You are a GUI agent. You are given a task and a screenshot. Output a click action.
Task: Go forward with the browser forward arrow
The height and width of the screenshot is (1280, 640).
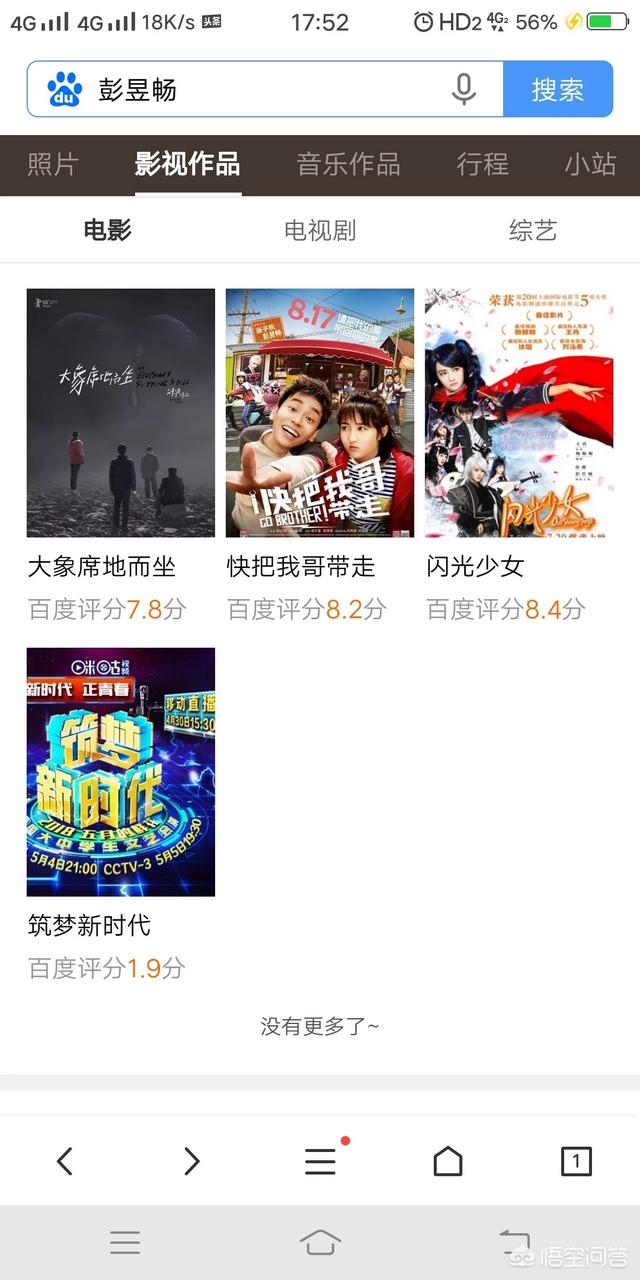pos(192,1161)
